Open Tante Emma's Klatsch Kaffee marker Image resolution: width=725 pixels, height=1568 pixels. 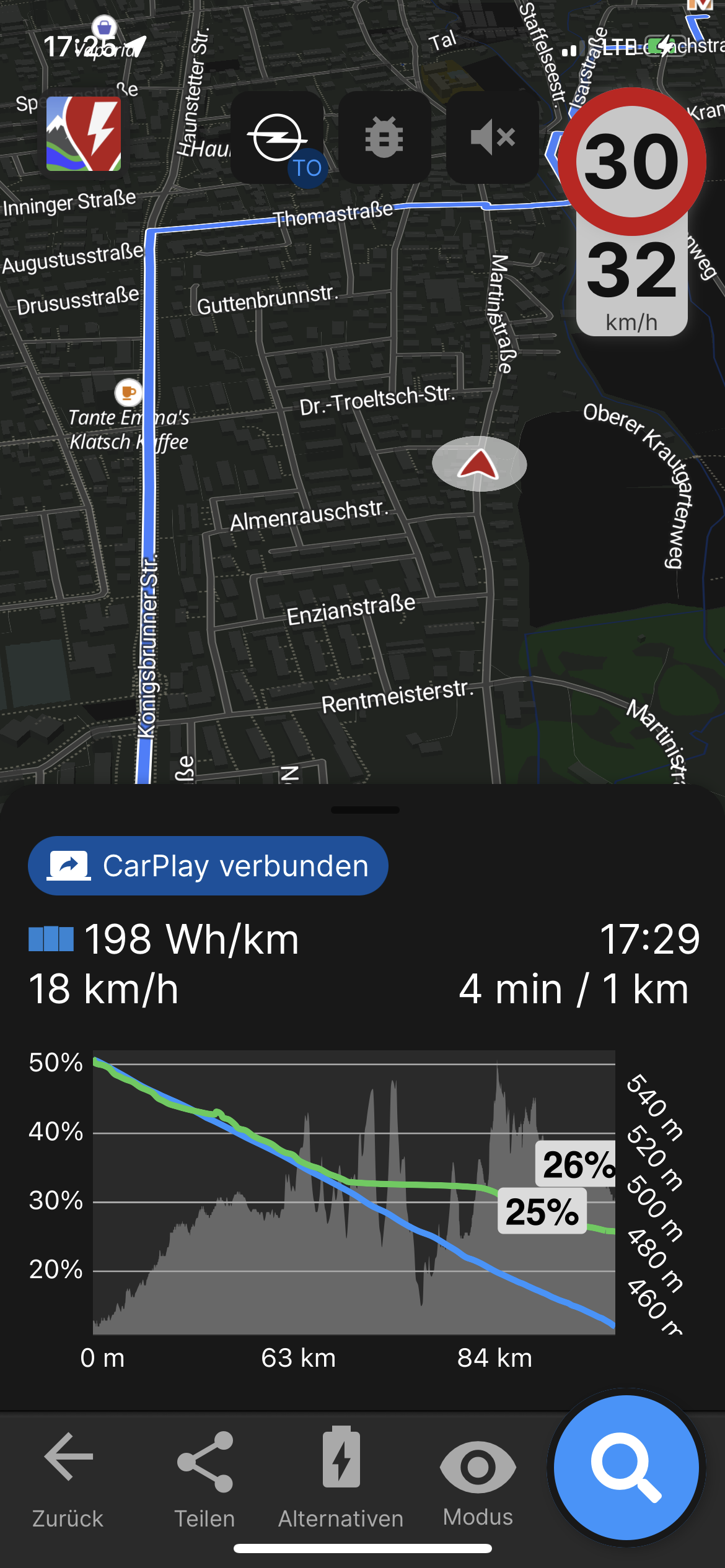point(128,393)
